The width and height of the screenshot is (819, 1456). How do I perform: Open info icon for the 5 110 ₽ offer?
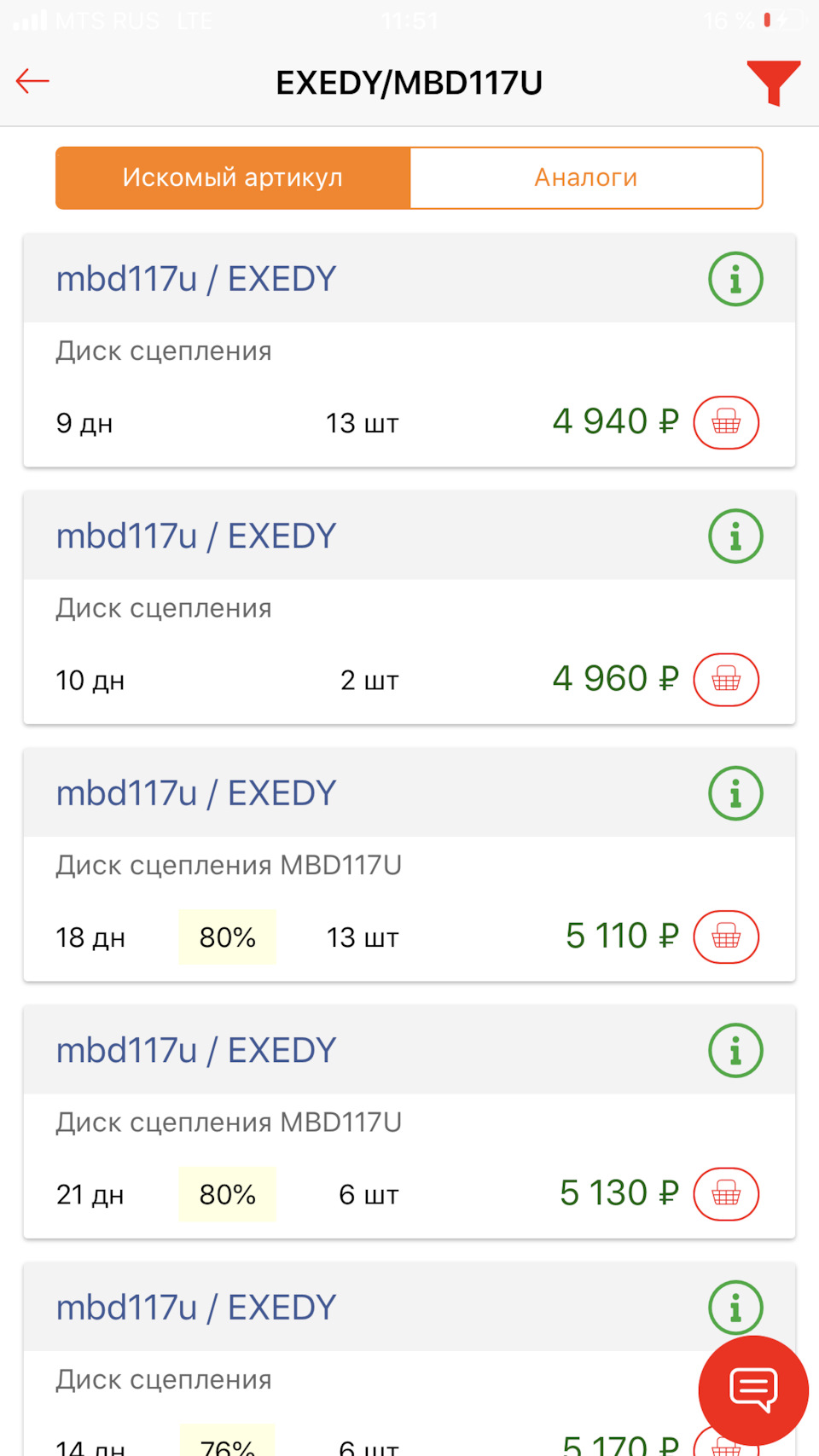(x=735, y=793)
